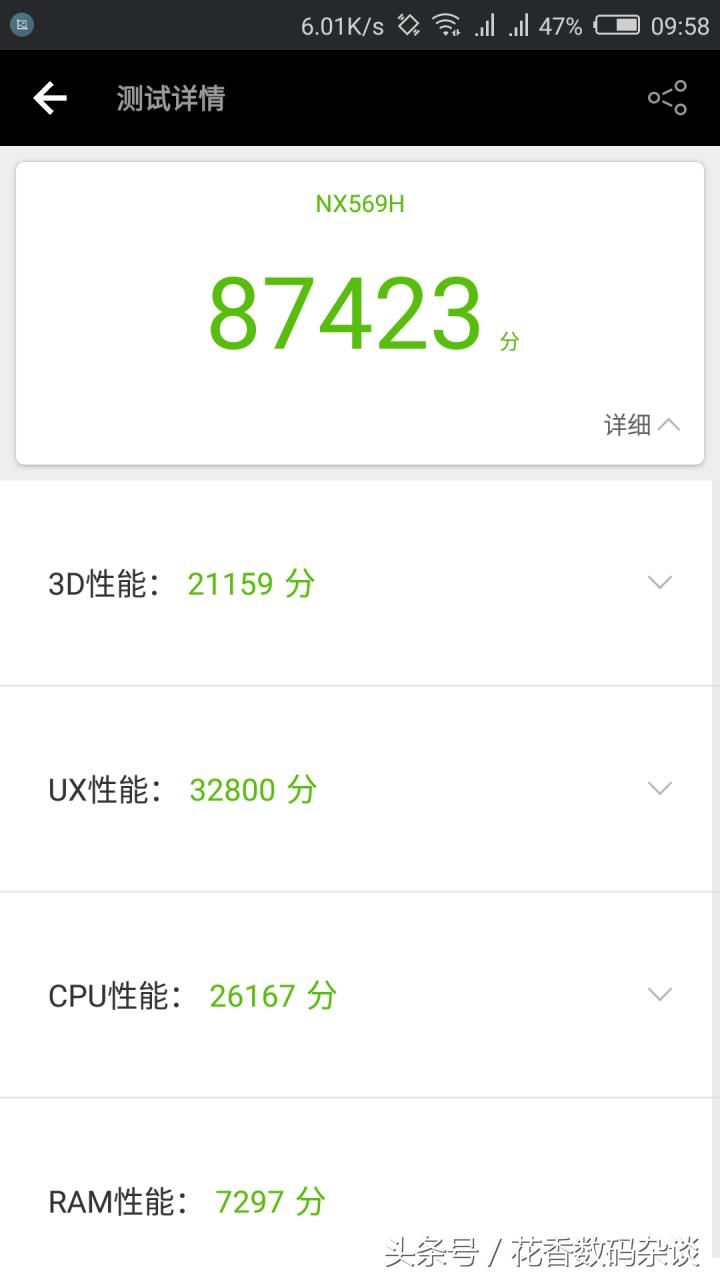Expand the CPU性能 score details
Image resolution: width=720 pixels, height=1280 pixels.
659,994
